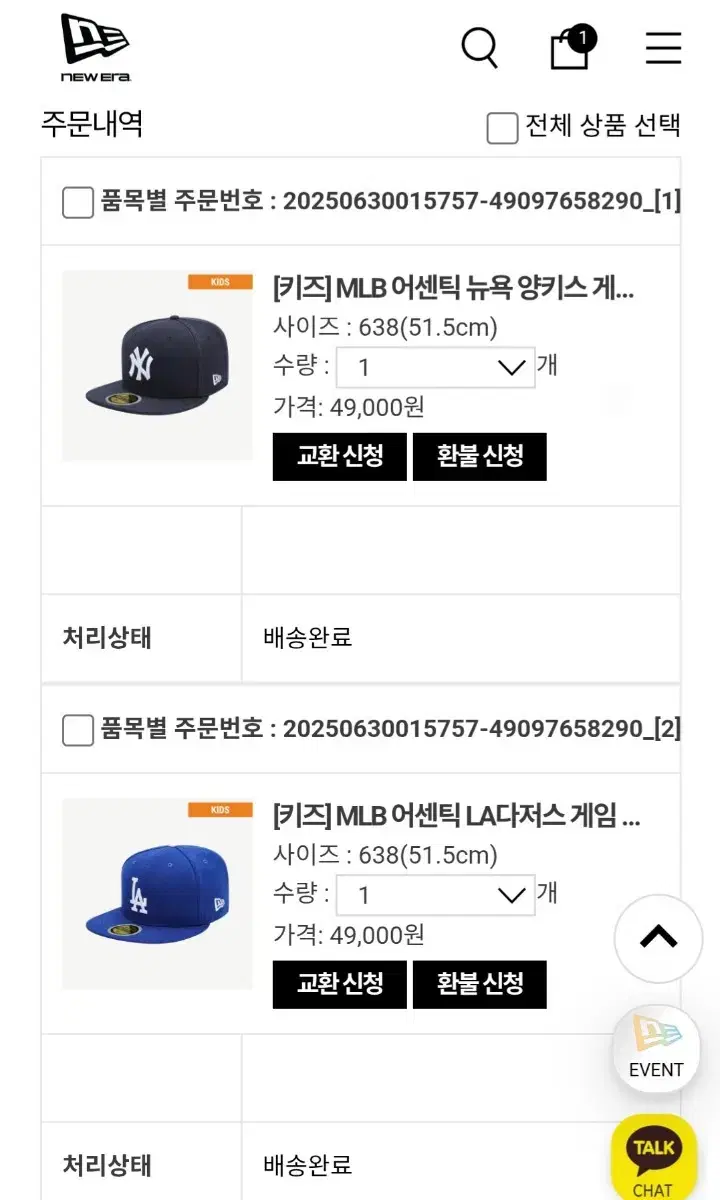
Task: Open the search icon in the header
Action: tap(479, 46)
